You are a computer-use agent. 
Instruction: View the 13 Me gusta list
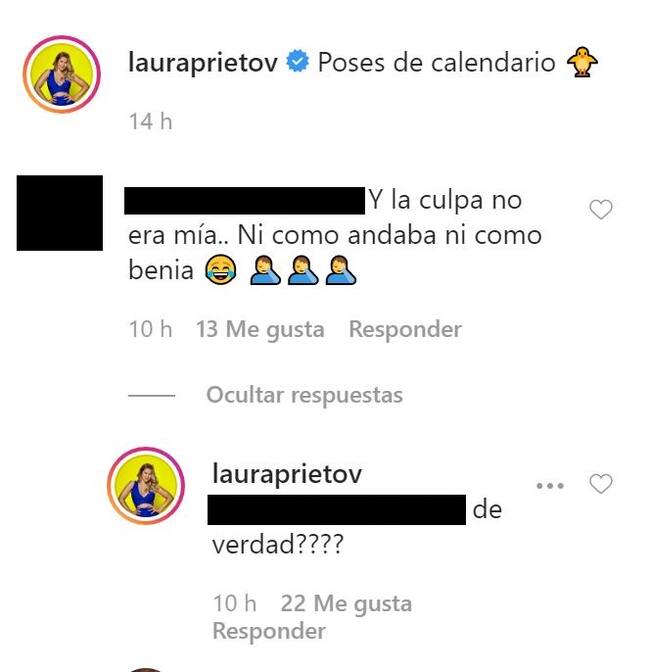260,329
